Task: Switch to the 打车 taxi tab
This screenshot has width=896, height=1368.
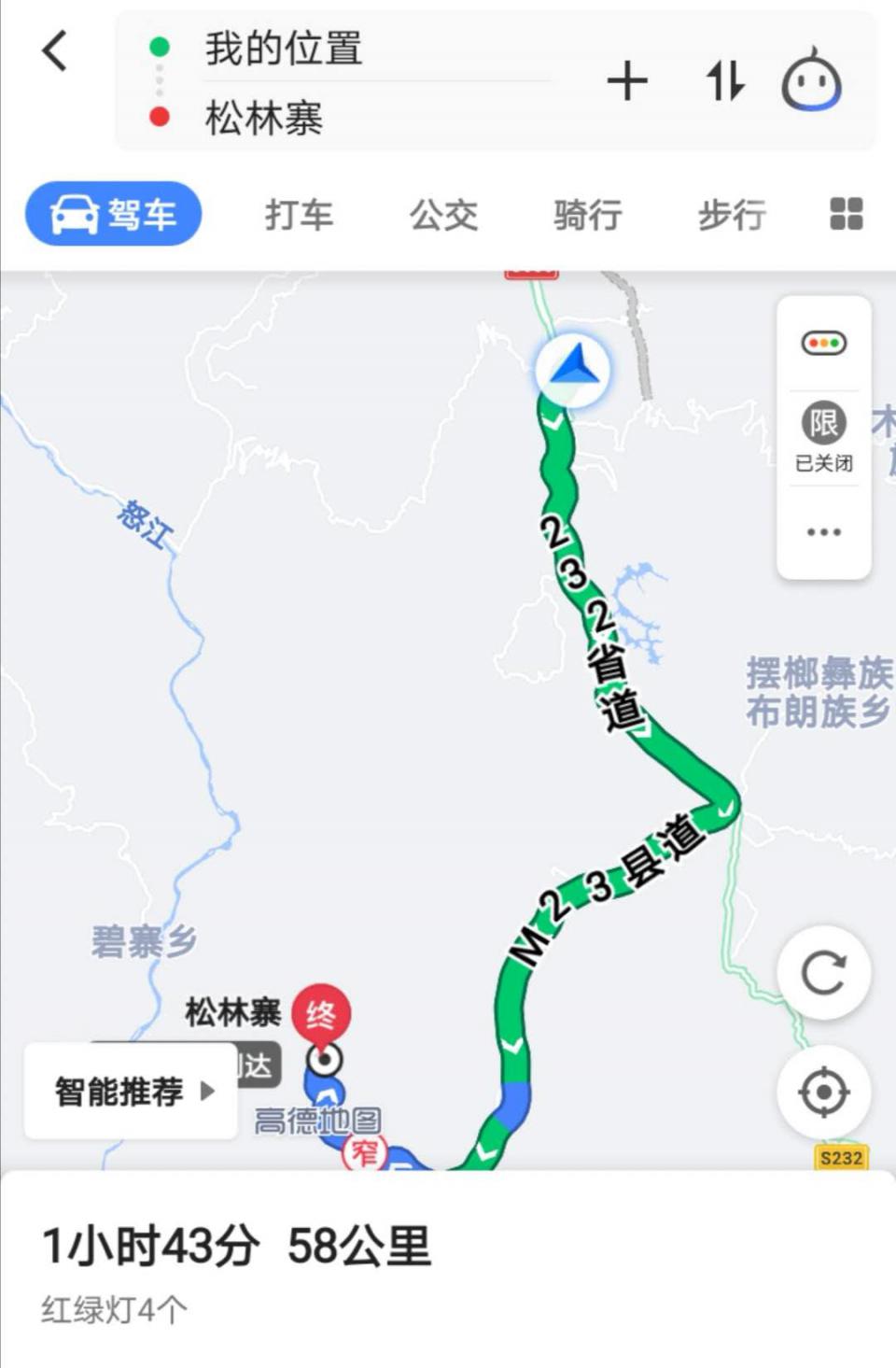Action: coord(299,215)
